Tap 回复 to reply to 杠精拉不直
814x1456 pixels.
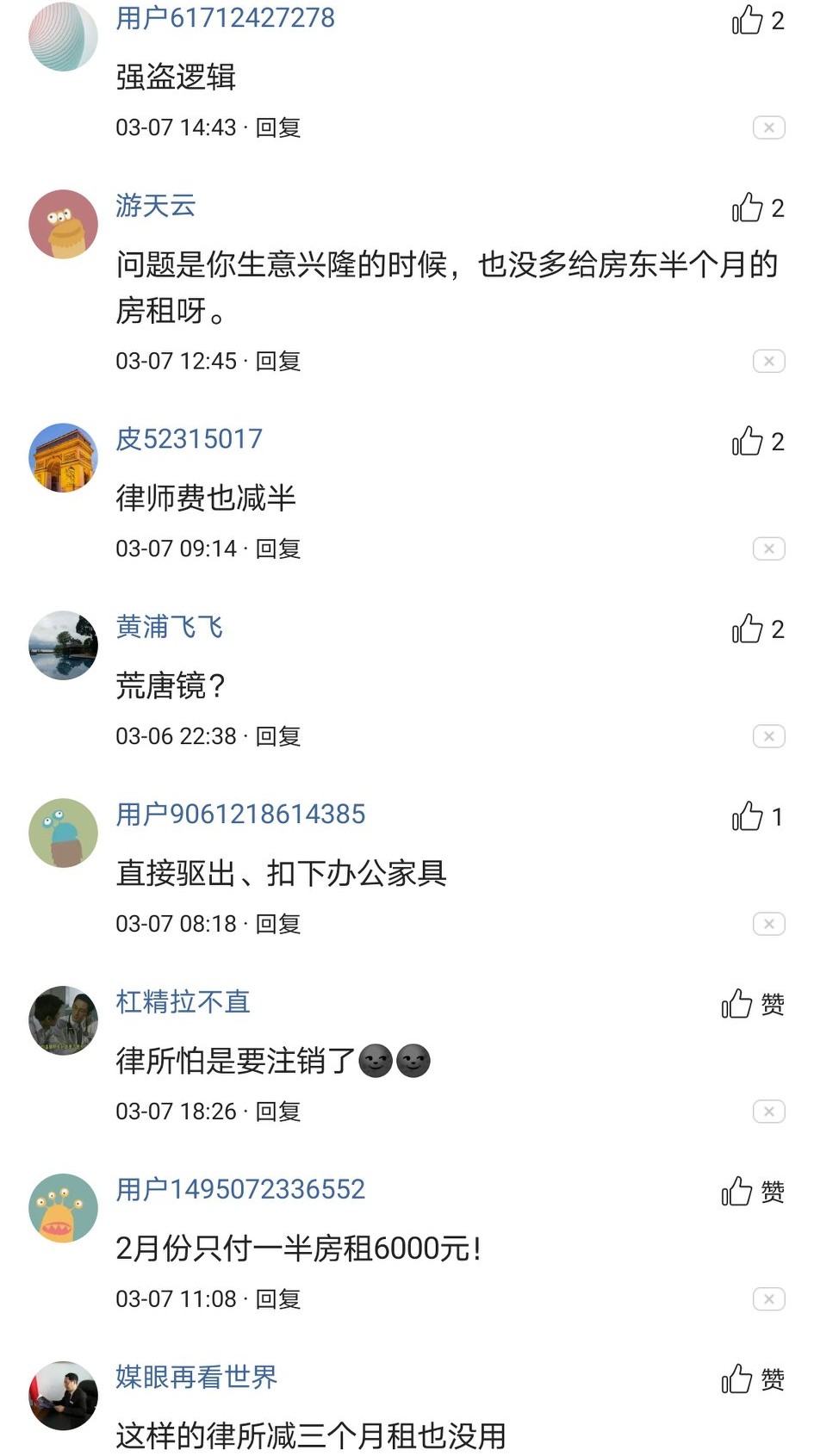(277, 1111)
